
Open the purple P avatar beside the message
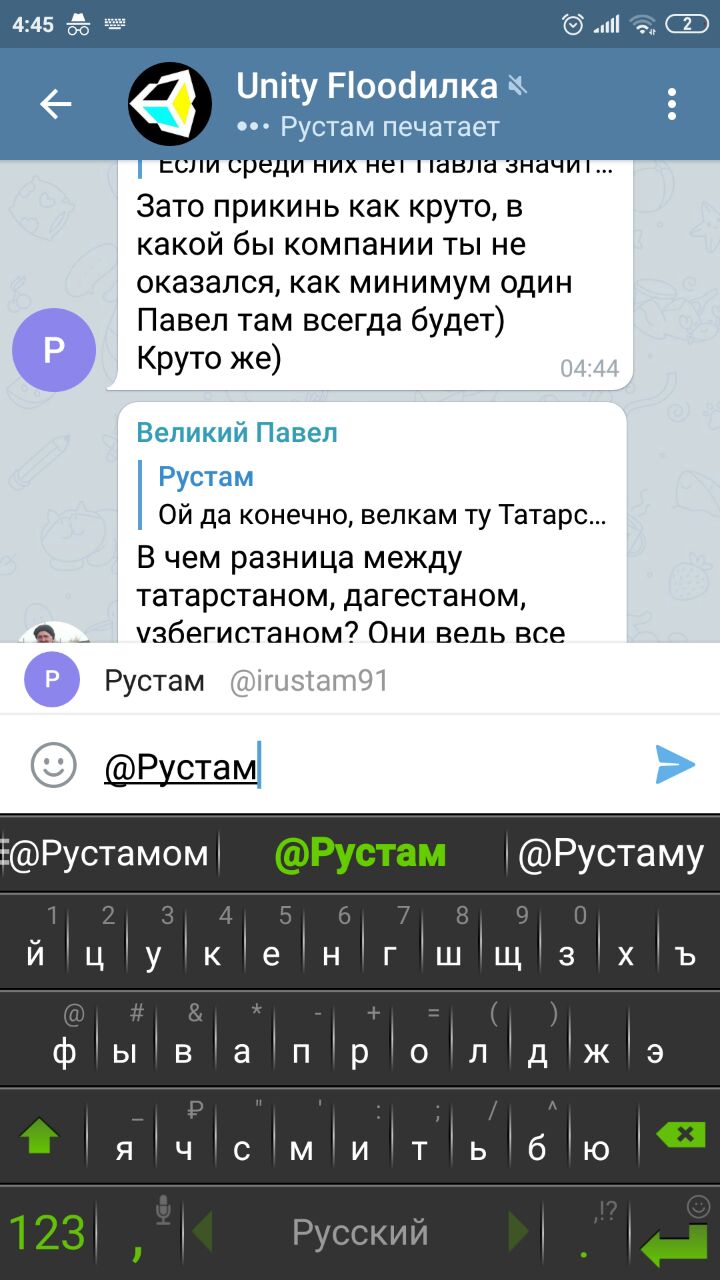(x=54, y=349)
